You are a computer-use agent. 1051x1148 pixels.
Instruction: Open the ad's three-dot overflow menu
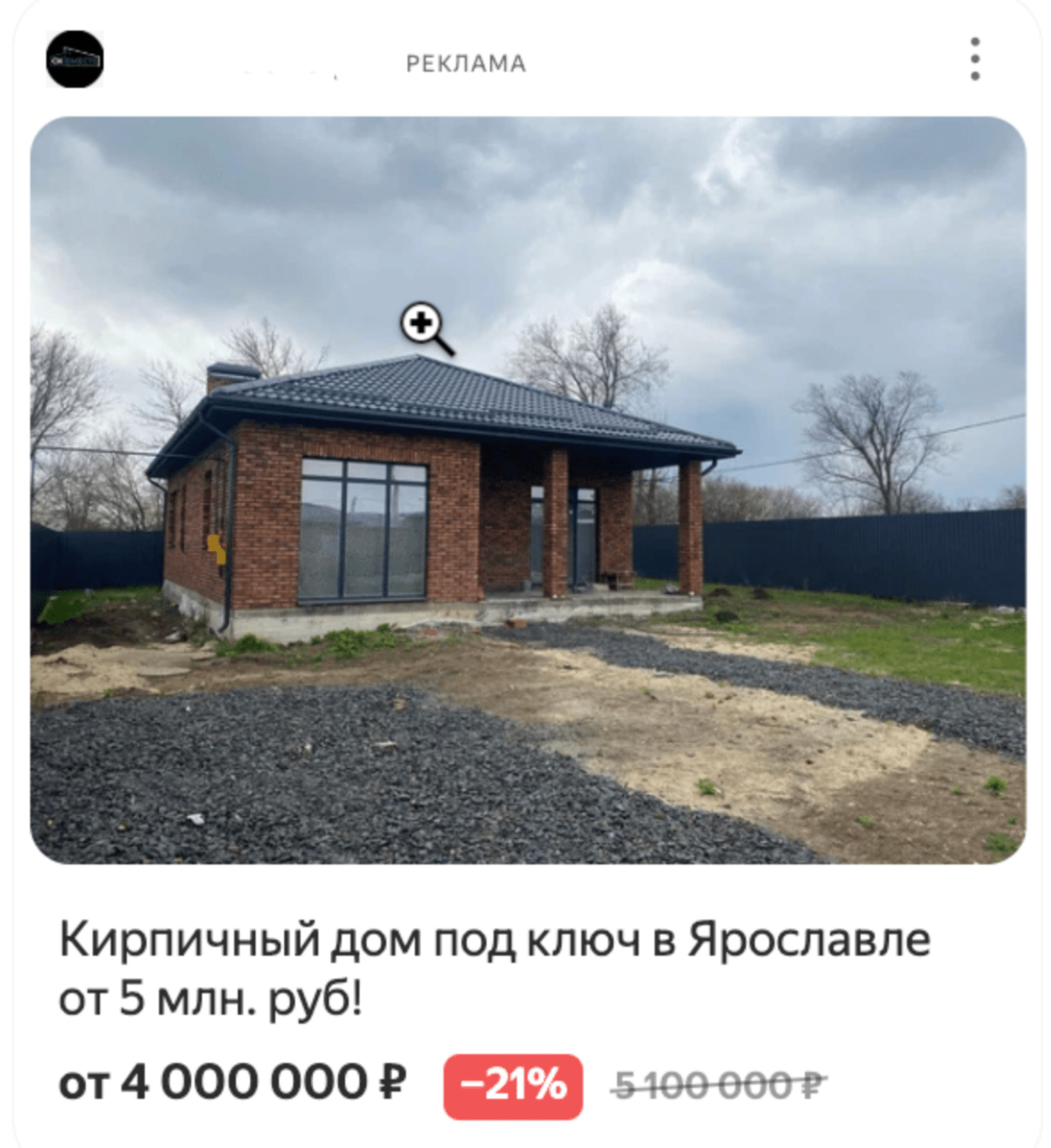[x=974, y=59]
